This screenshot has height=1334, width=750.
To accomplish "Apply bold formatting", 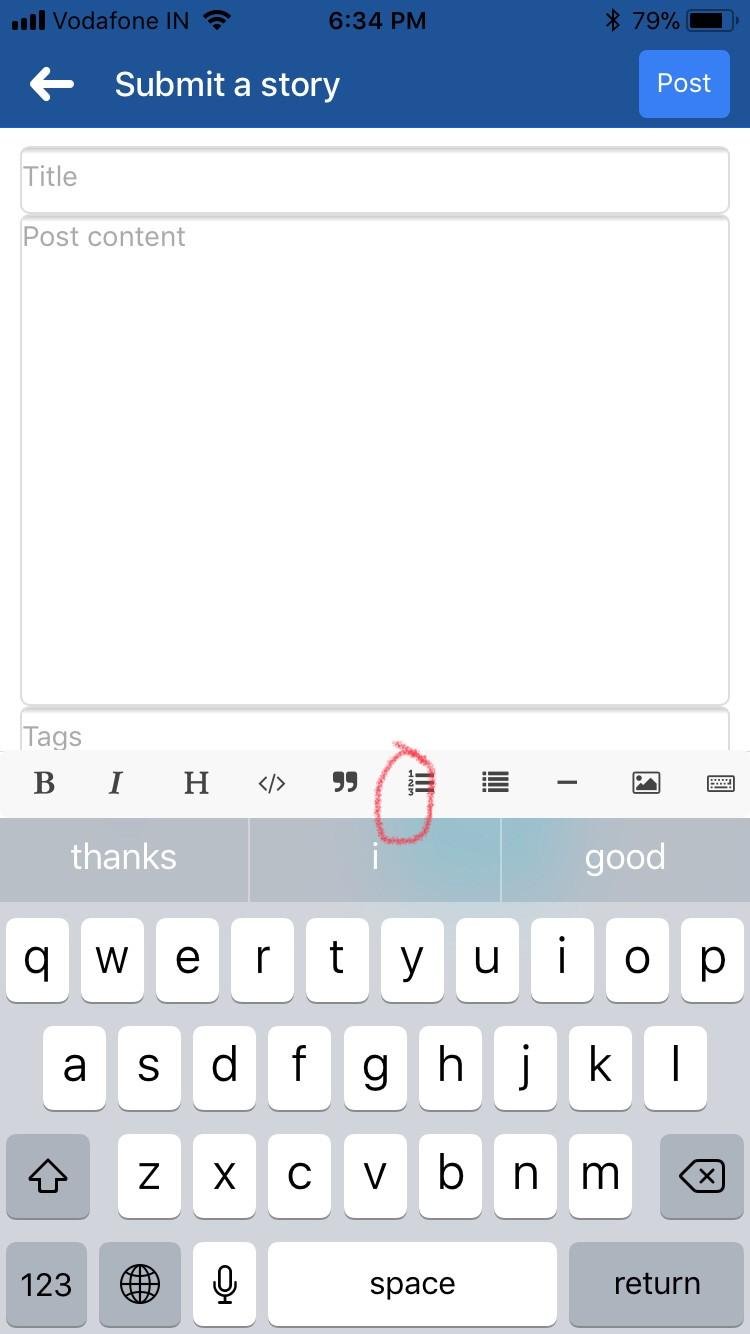I will 44,783.
